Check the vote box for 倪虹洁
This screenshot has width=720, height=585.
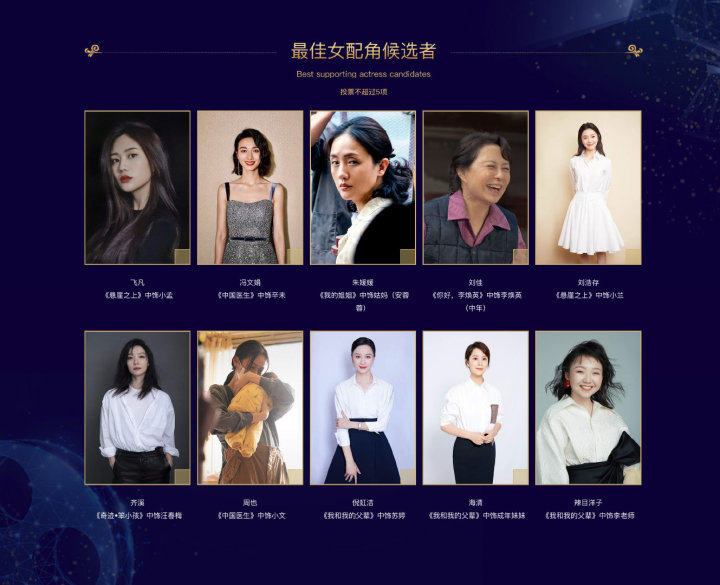407,477
